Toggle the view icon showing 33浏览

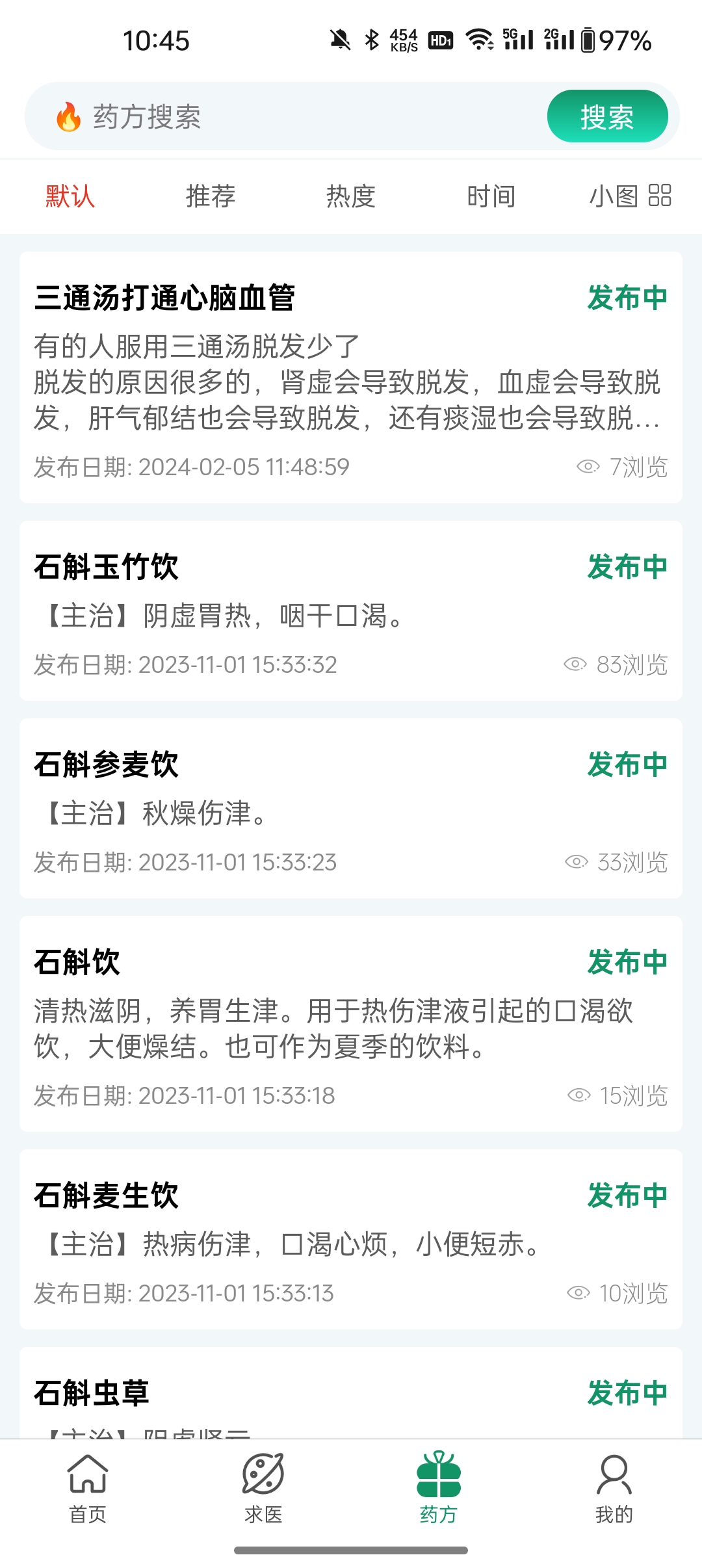576,863
